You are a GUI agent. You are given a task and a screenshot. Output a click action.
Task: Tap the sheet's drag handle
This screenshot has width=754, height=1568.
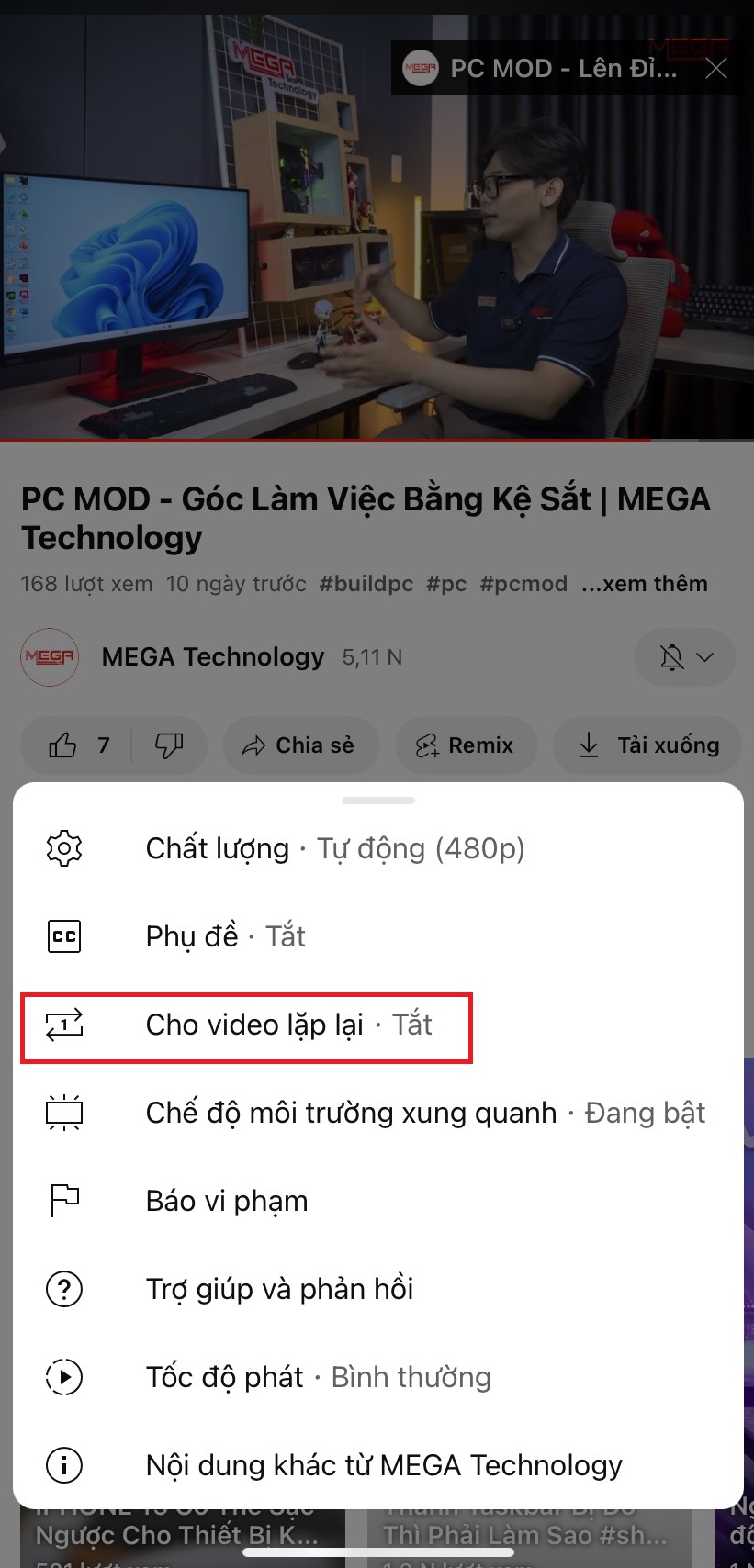click(x=377, y=801)
